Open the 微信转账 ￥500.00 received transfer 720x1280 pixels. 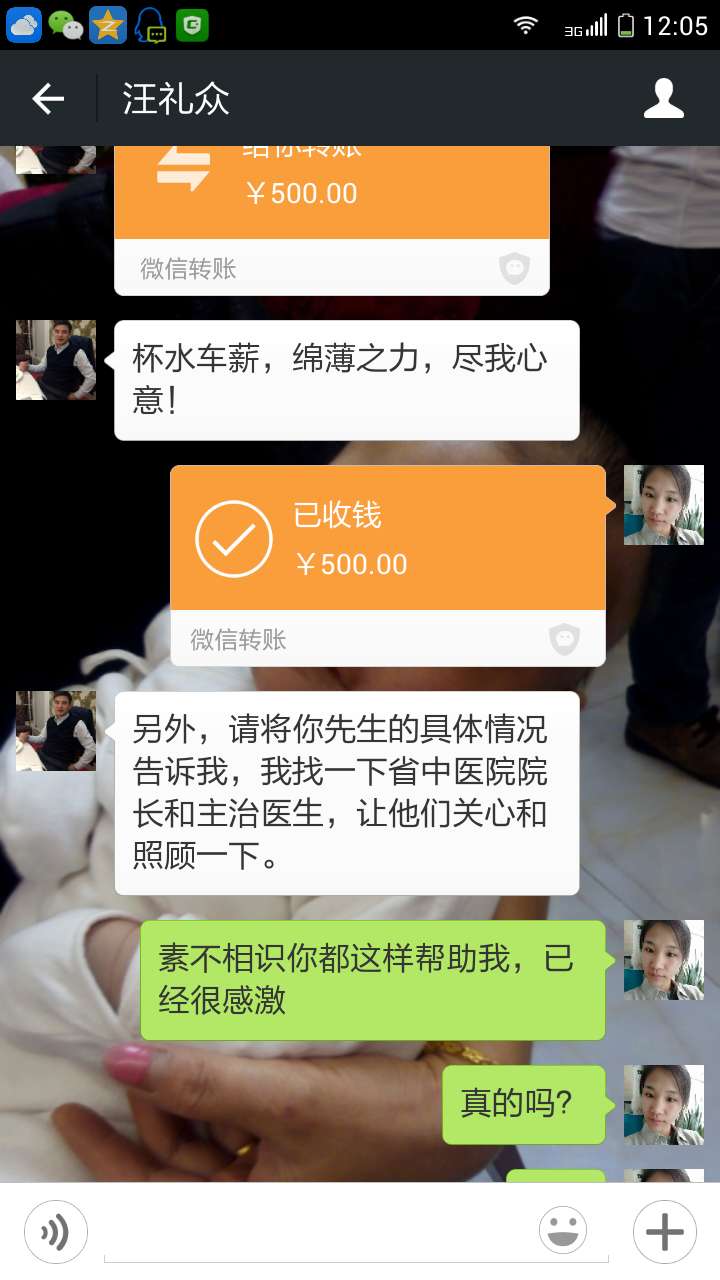point(331,200)
